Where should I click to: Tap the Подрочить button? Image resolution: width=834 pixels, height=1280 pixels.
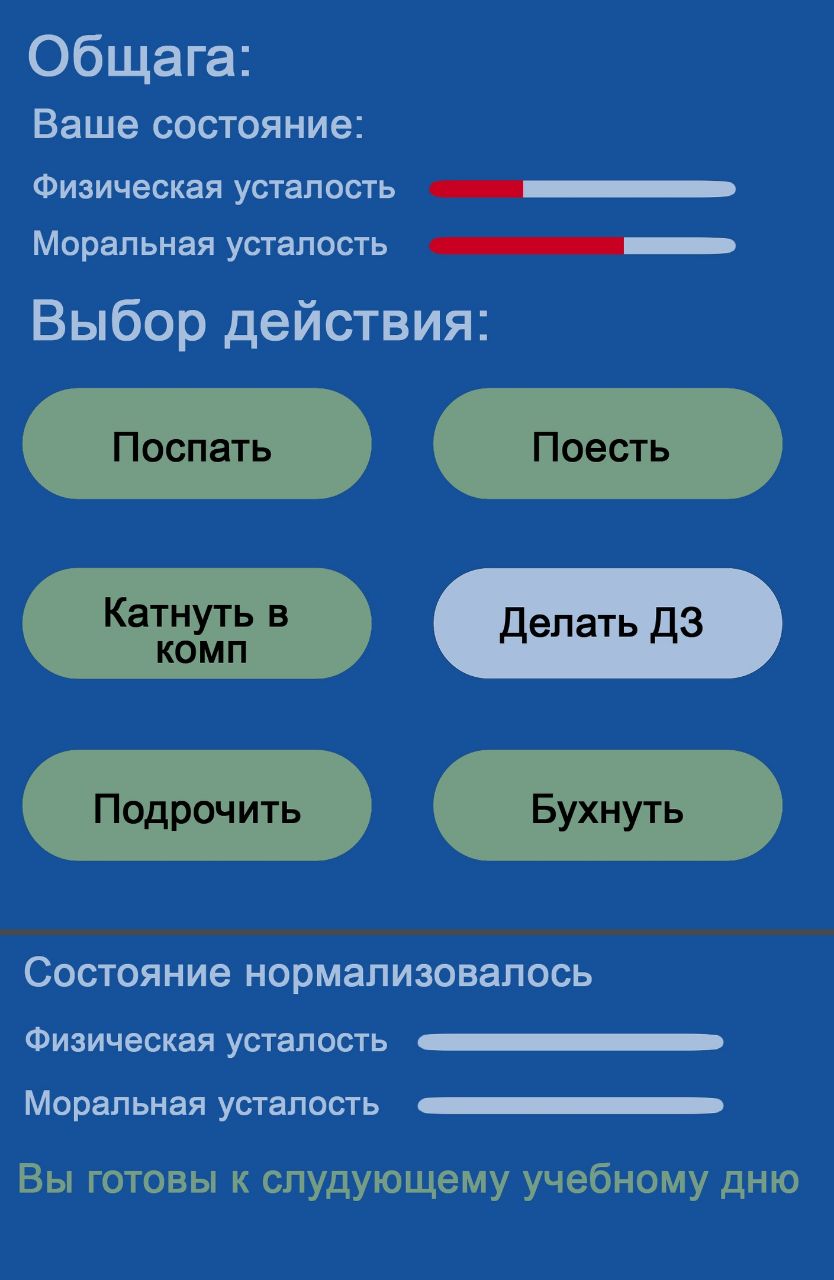(197, 806)
